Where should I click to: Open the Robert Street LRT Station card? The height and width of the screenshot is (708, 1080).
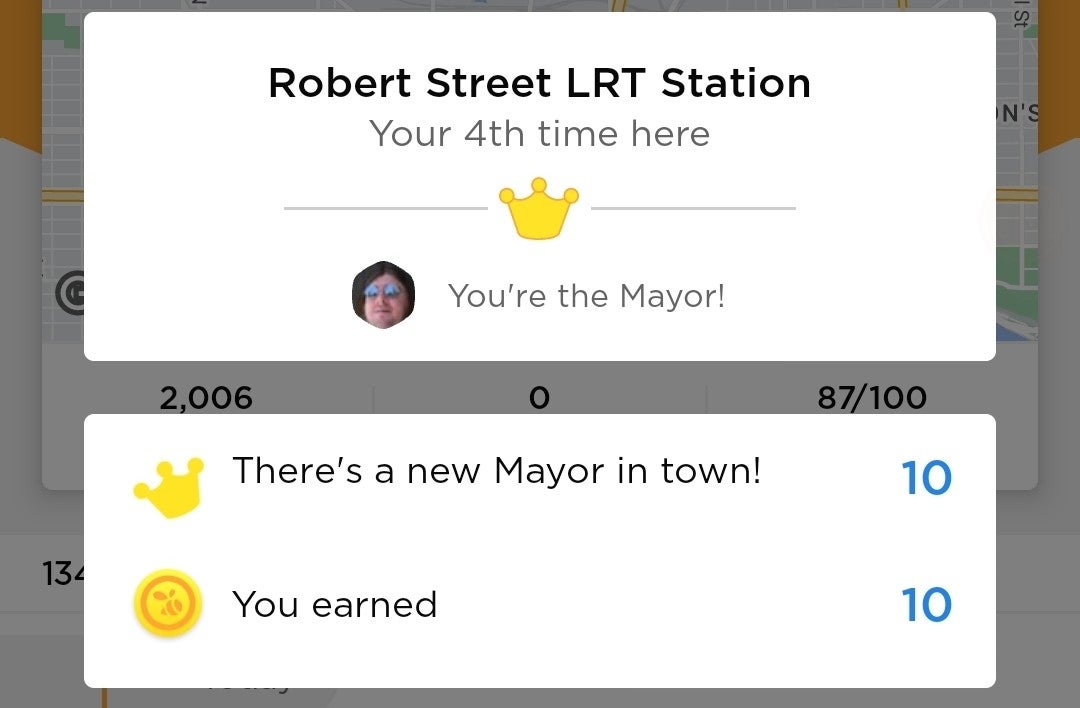539,84
